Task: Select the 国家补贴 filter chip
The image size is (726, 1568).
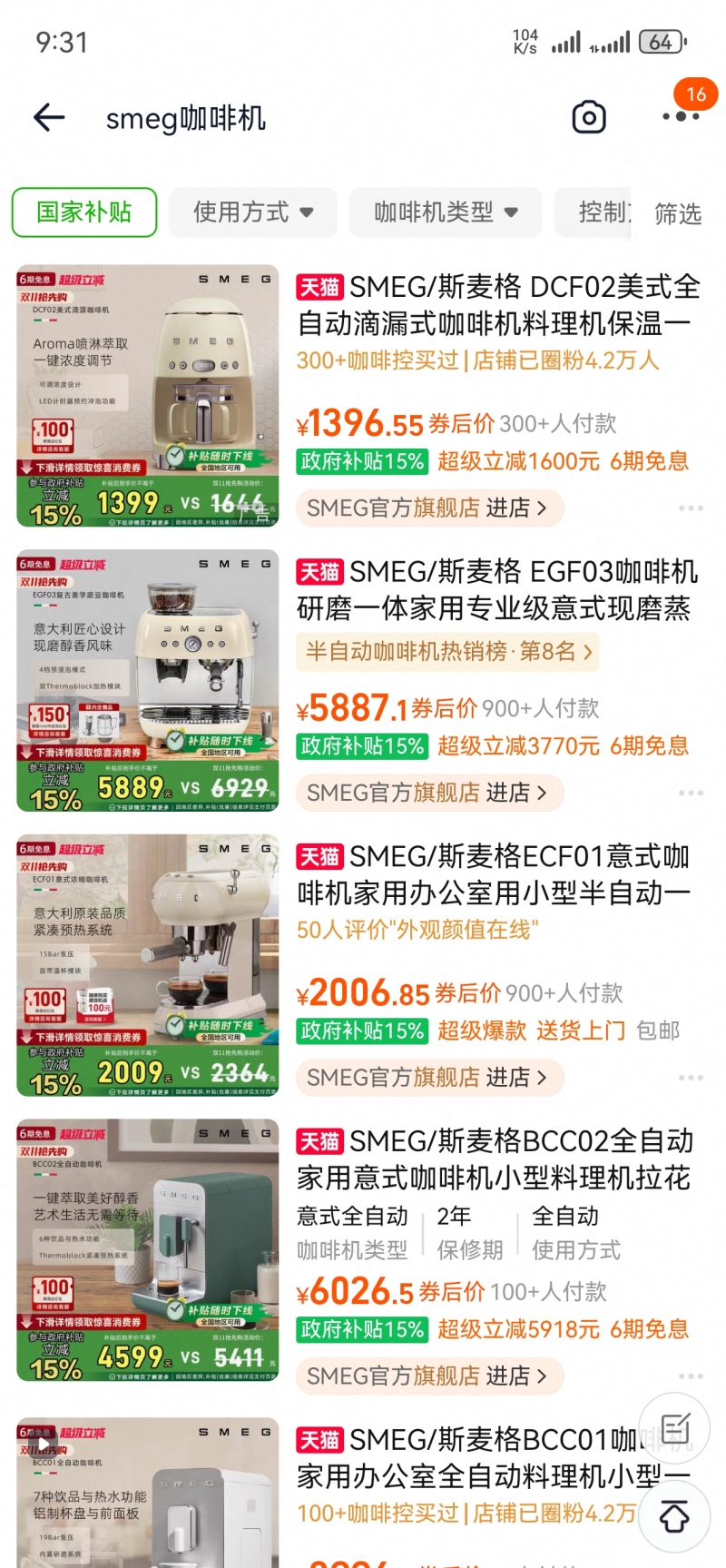Action: click(x=84, y=212)
